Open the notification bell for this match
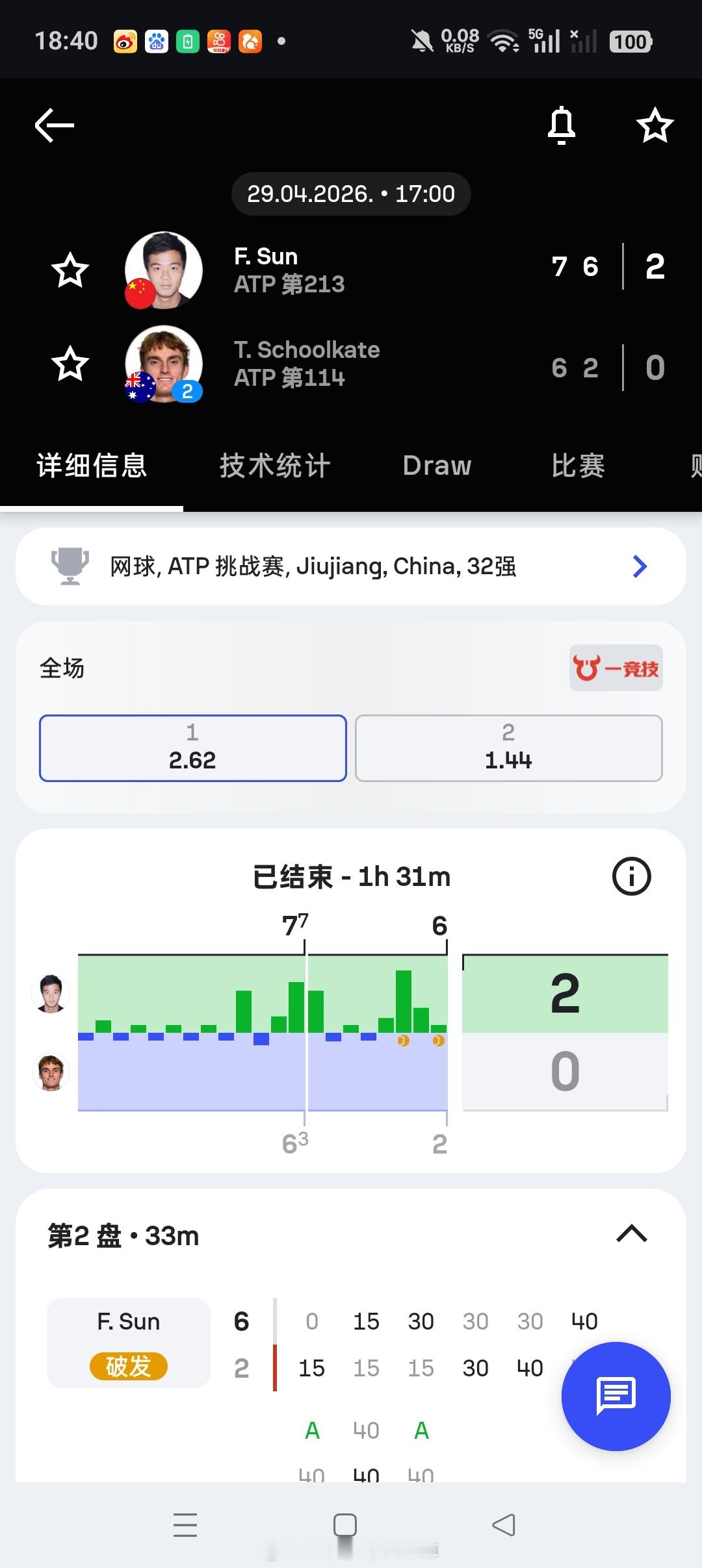702x1568 pixels. (561, 125)
